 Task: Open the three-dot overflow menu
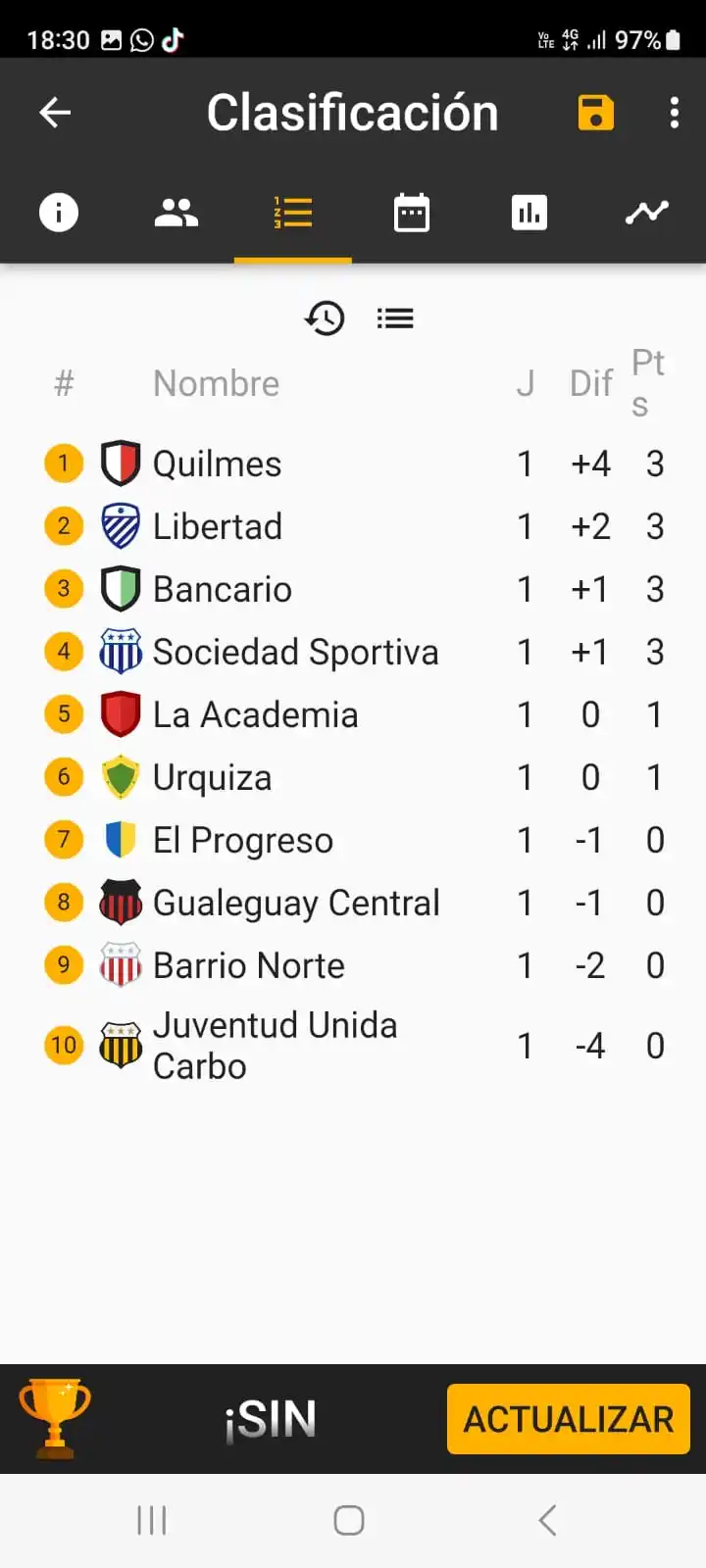(x=675, y=113)
